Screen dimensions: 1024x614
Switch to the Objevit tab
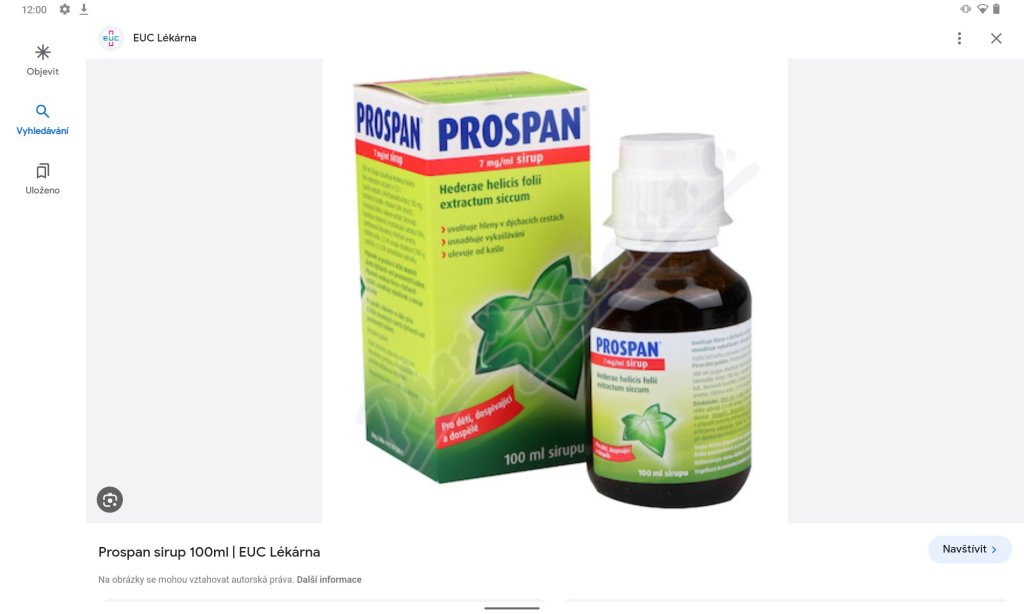coord(42,60)
